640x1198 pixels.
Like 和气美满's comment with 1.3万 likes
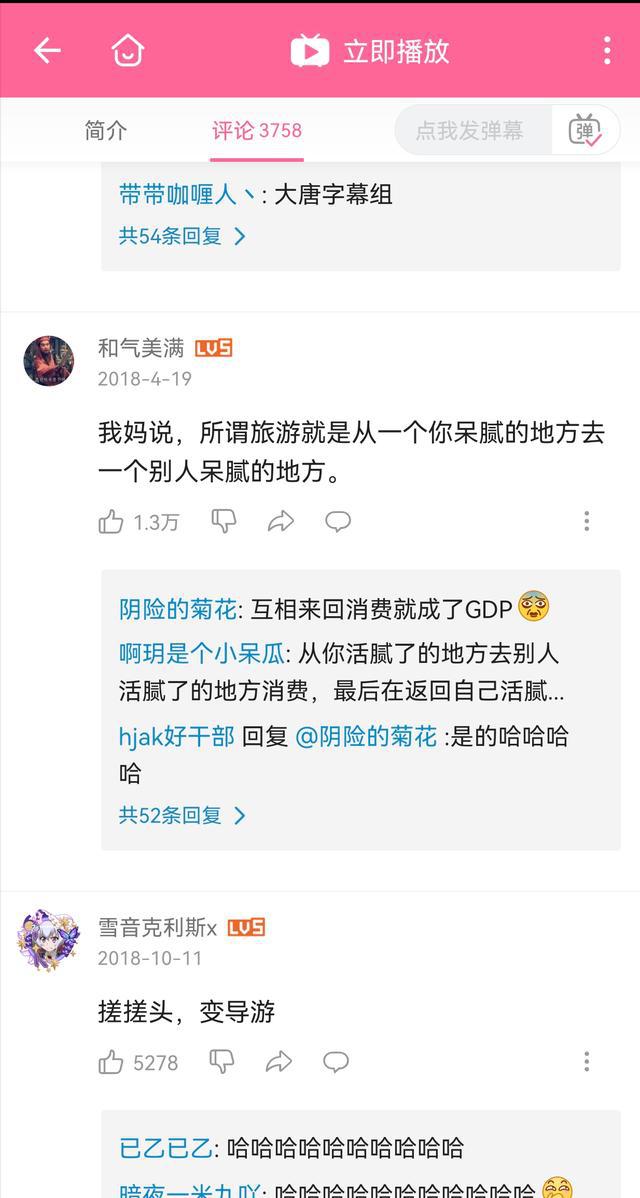[x=111, y=521]
